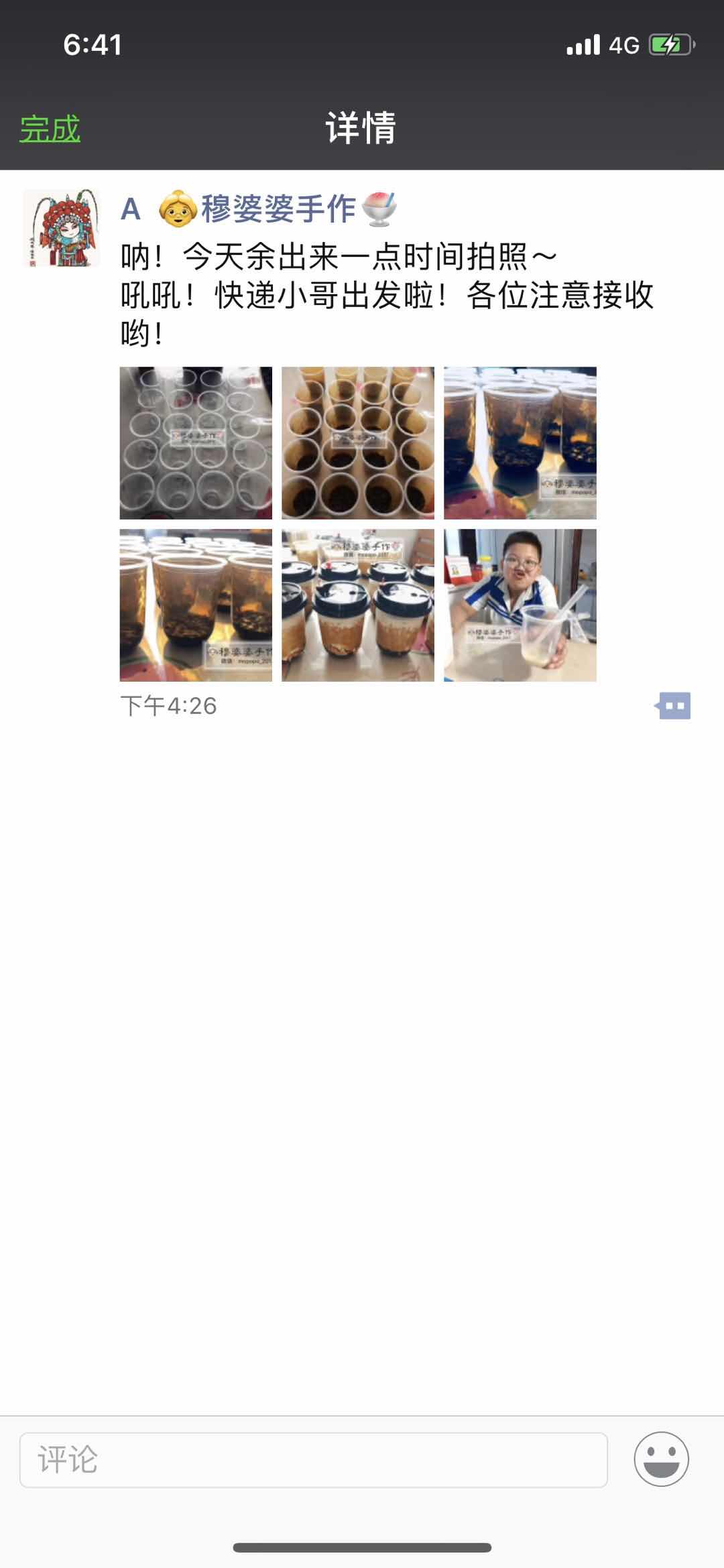Image resolution: width=724 pixels, height=1568 pixels.
Task: Open the emoji picker smiley
Action: point(661,1459)
